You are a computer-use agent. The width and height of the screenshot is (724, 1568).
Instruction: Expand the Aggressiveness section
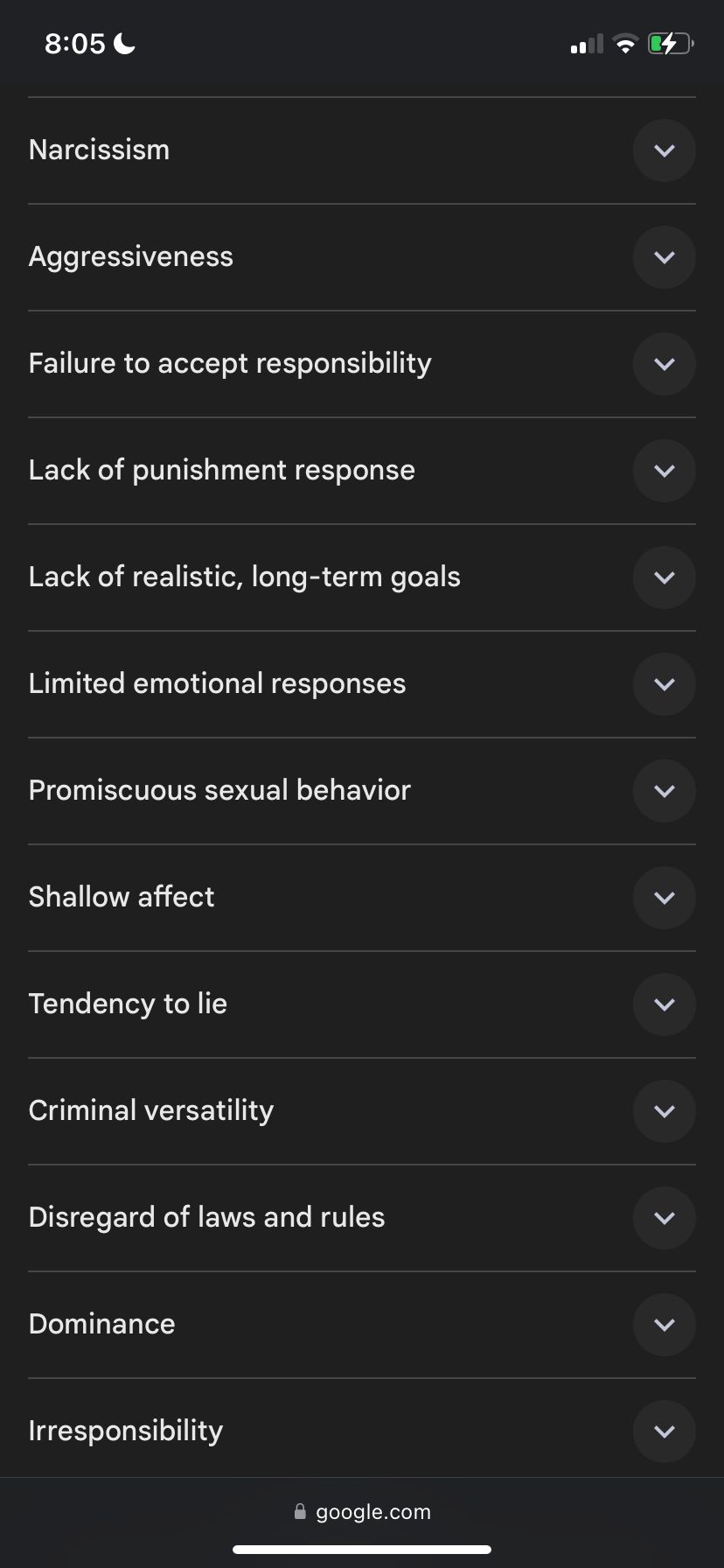664,257
